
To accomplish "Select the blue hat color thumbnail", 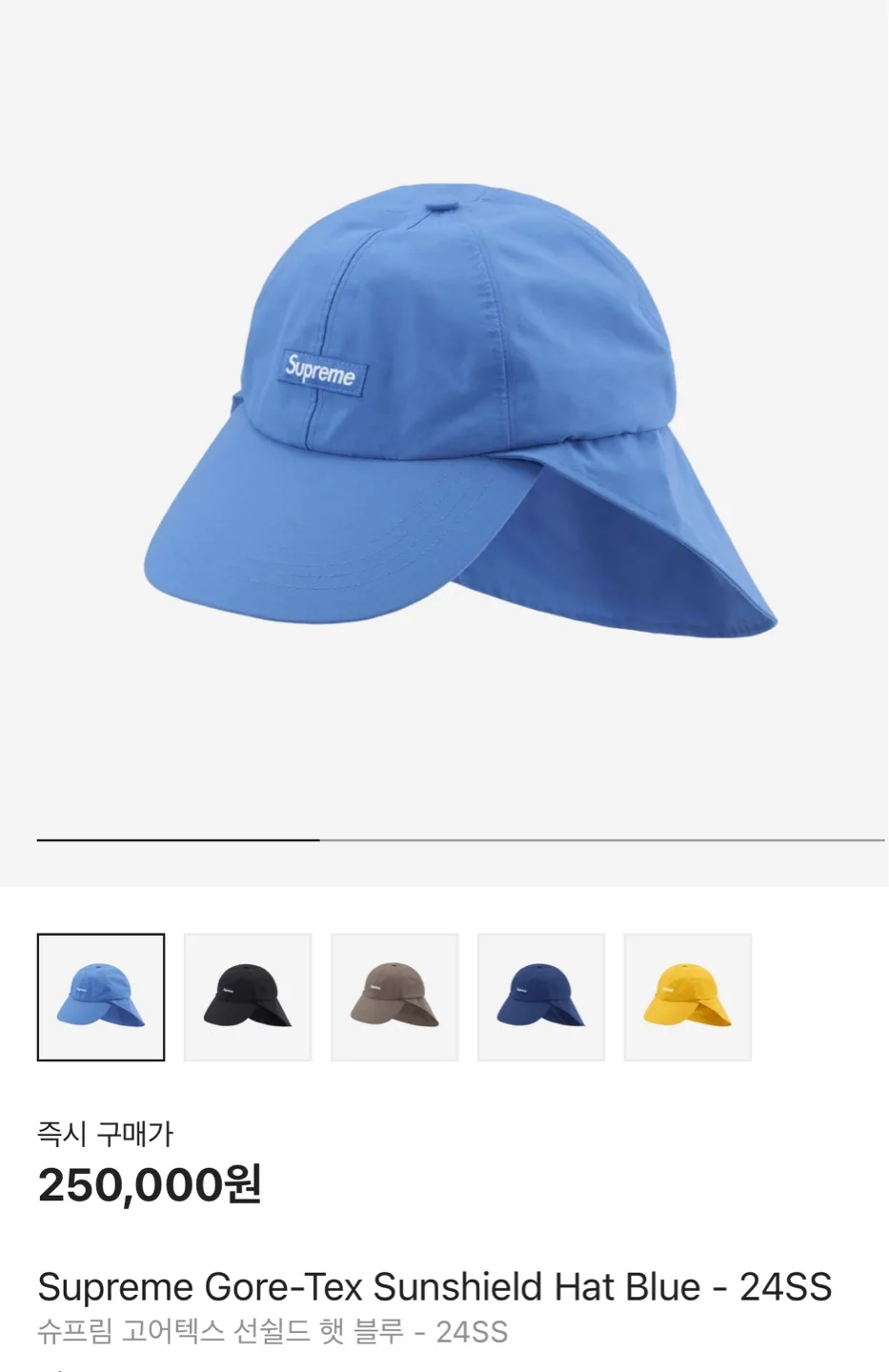I will coord(101,997).
